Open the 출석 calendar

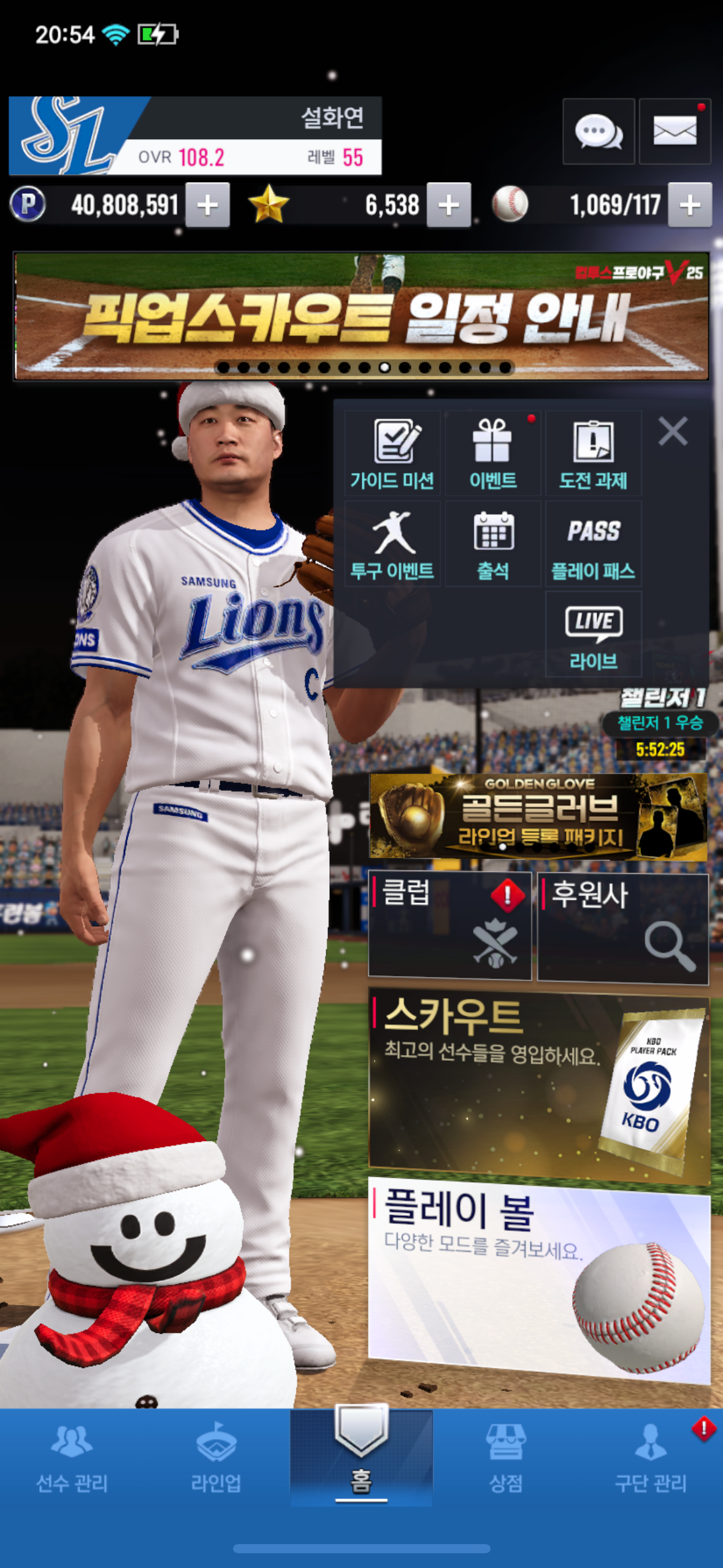pos(493,544)
